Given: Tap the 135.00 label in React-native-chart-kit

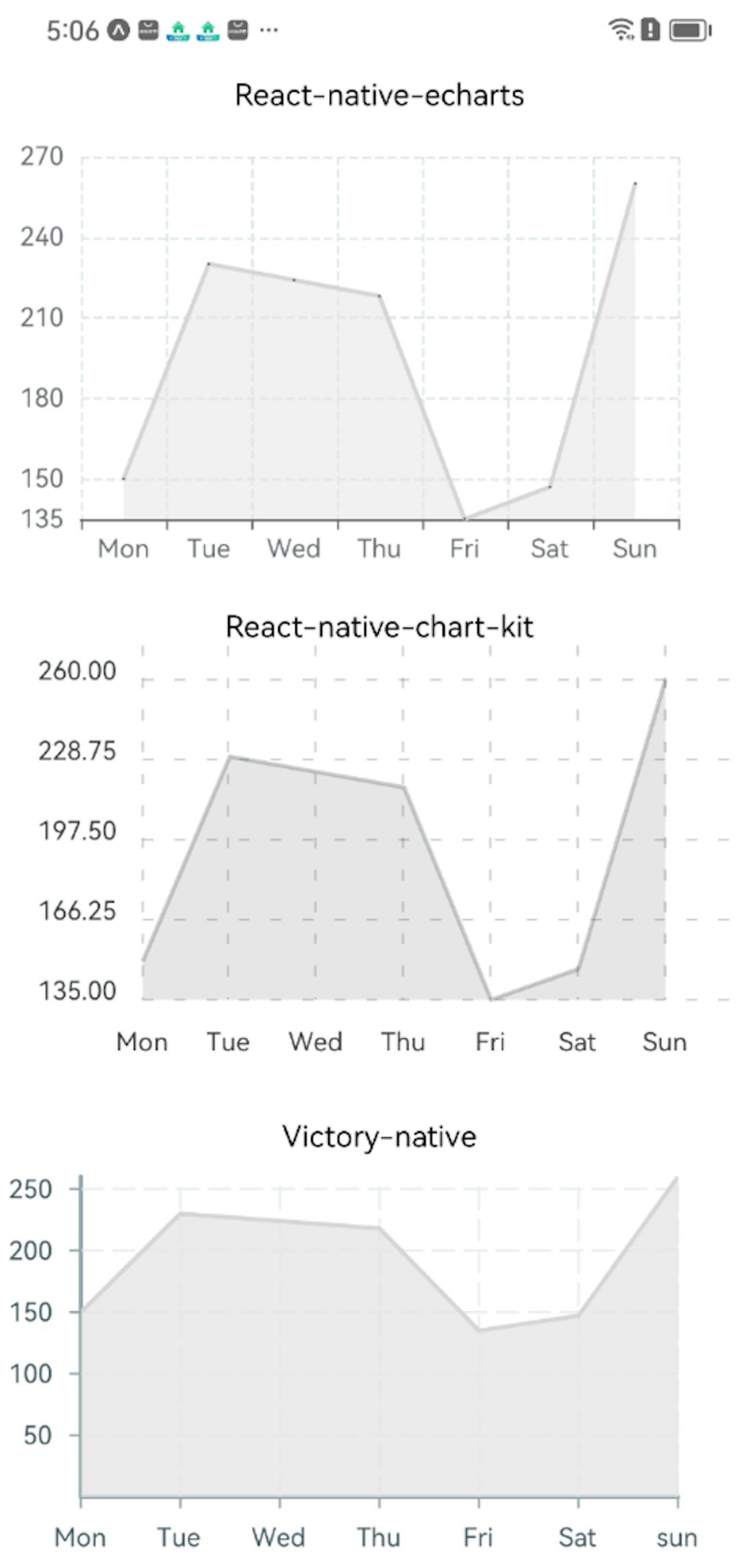Looking at the screenshot, I should point(77,991).
